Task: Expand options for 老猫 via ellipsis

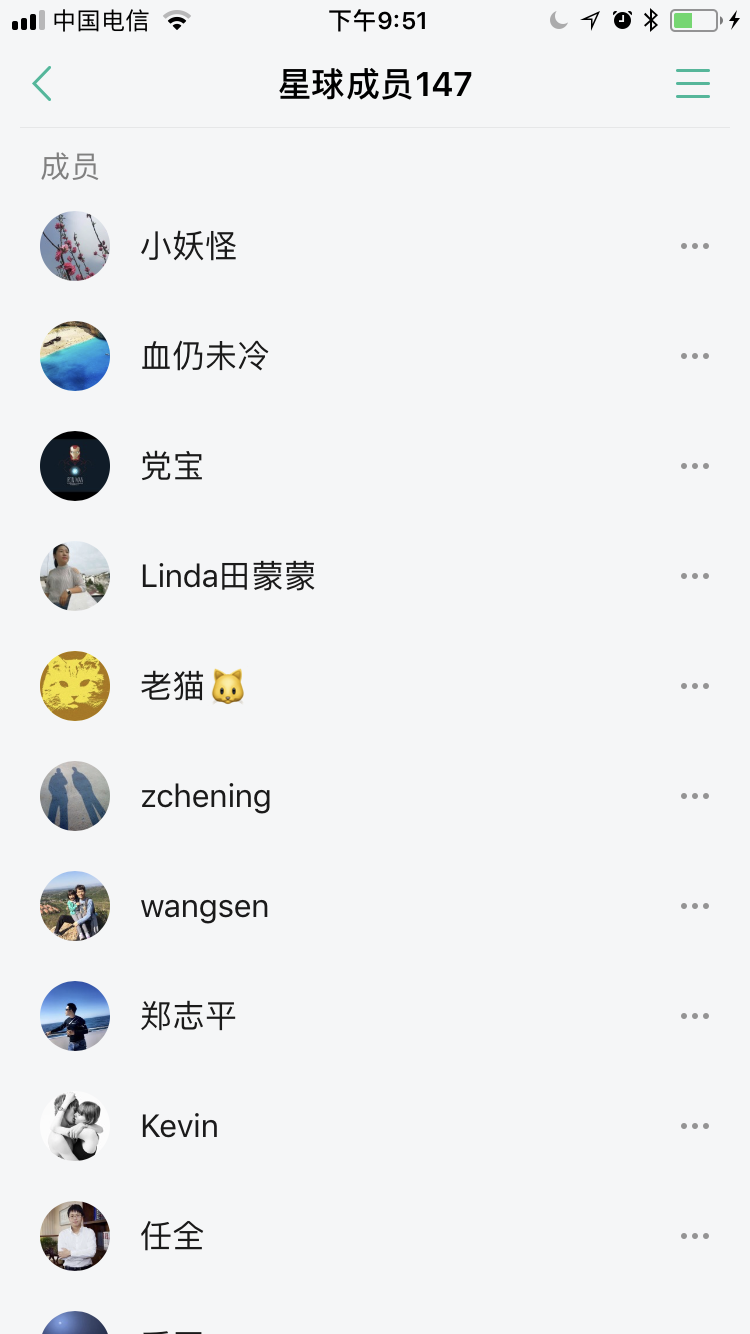Action: 694,686
